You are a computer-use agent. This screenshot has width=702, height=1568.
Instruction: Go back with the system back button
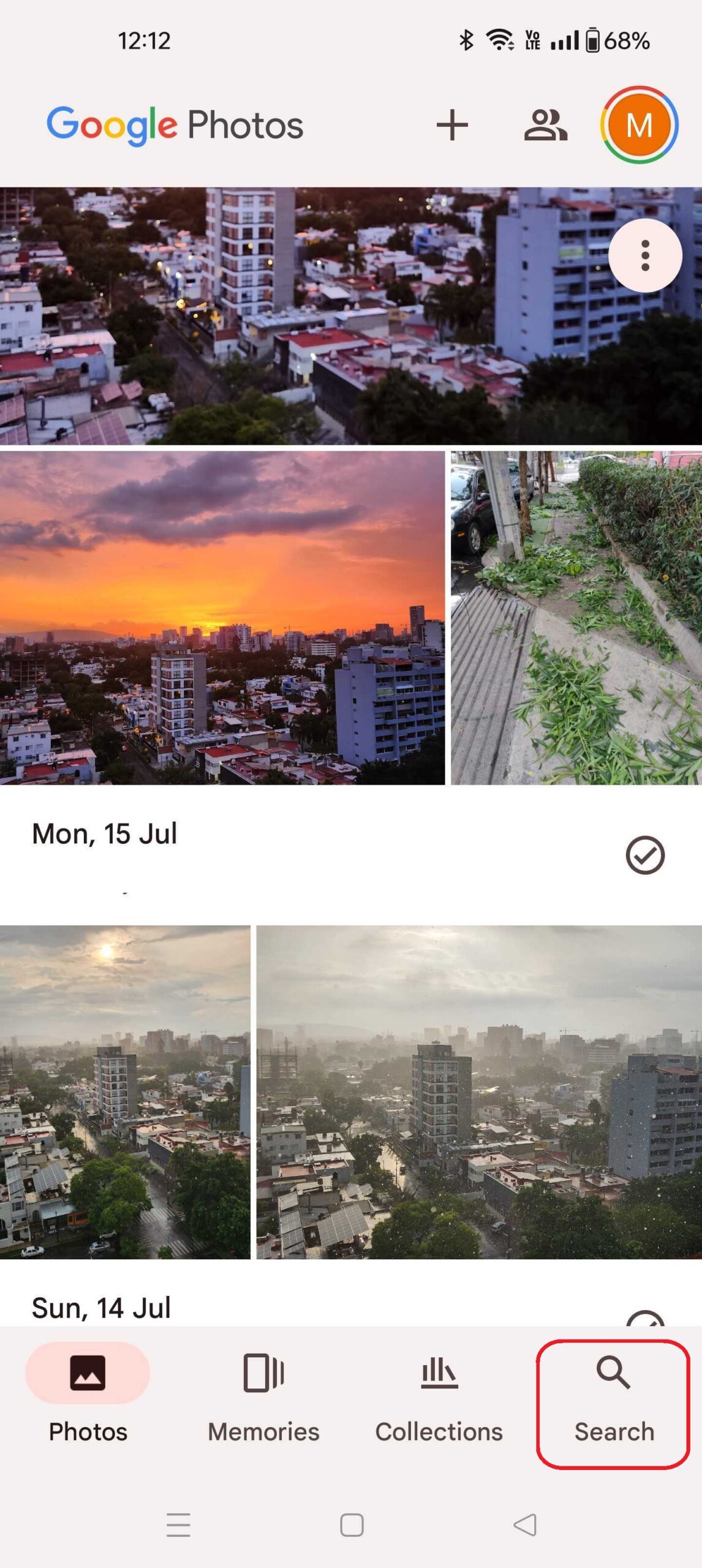coord(525,1525)
